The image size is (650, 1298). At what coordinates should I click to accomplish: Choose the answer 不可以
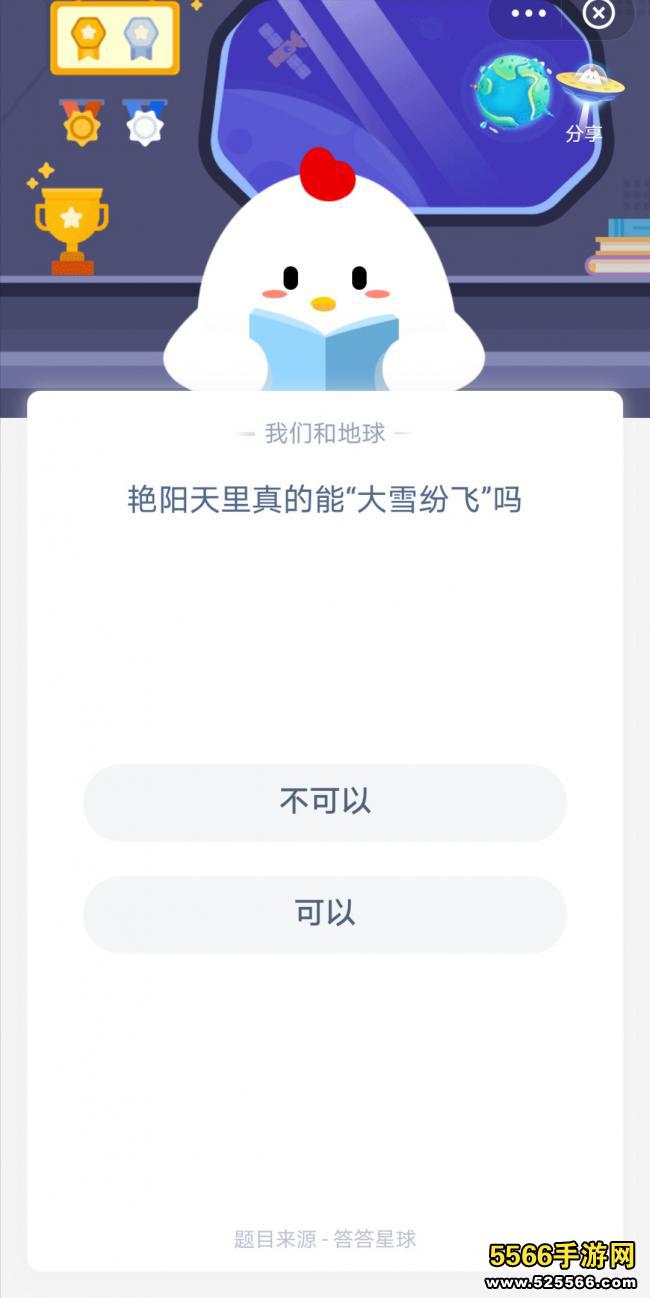pos(325,802)
